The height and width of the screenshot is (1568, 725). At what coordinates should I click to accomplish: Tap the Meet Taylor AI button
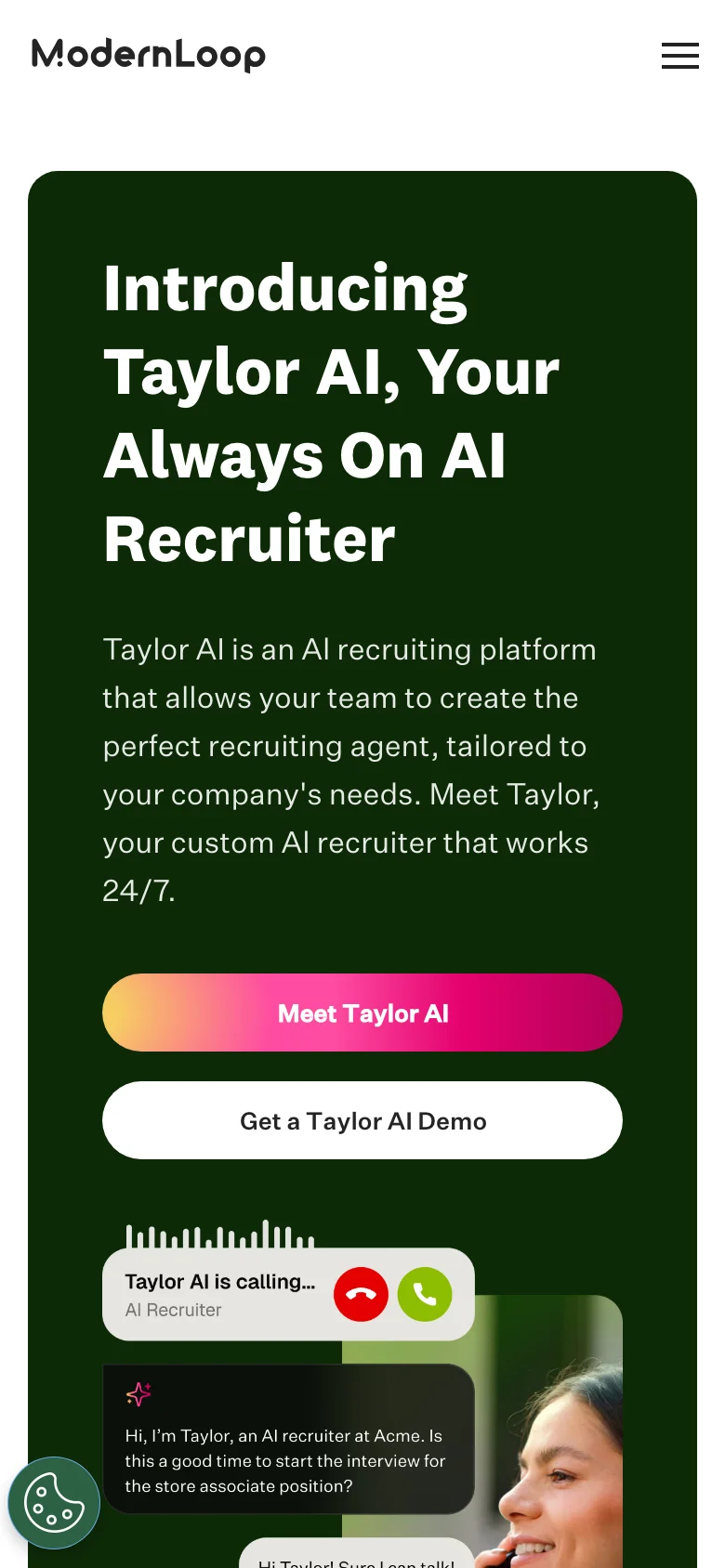(x=362, y=1013)
